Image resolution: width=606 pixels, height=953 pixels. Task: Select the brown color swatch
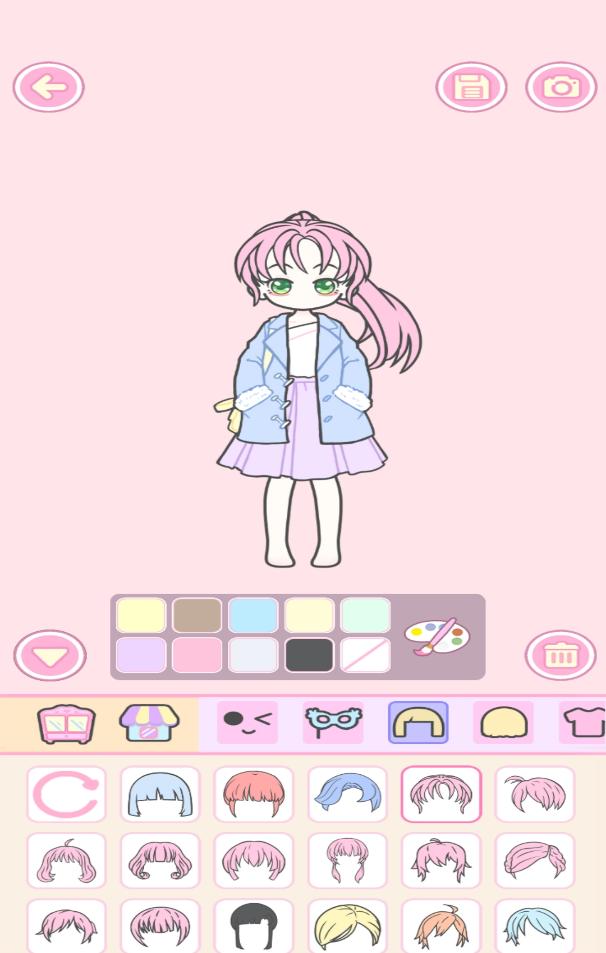(197, 616)
